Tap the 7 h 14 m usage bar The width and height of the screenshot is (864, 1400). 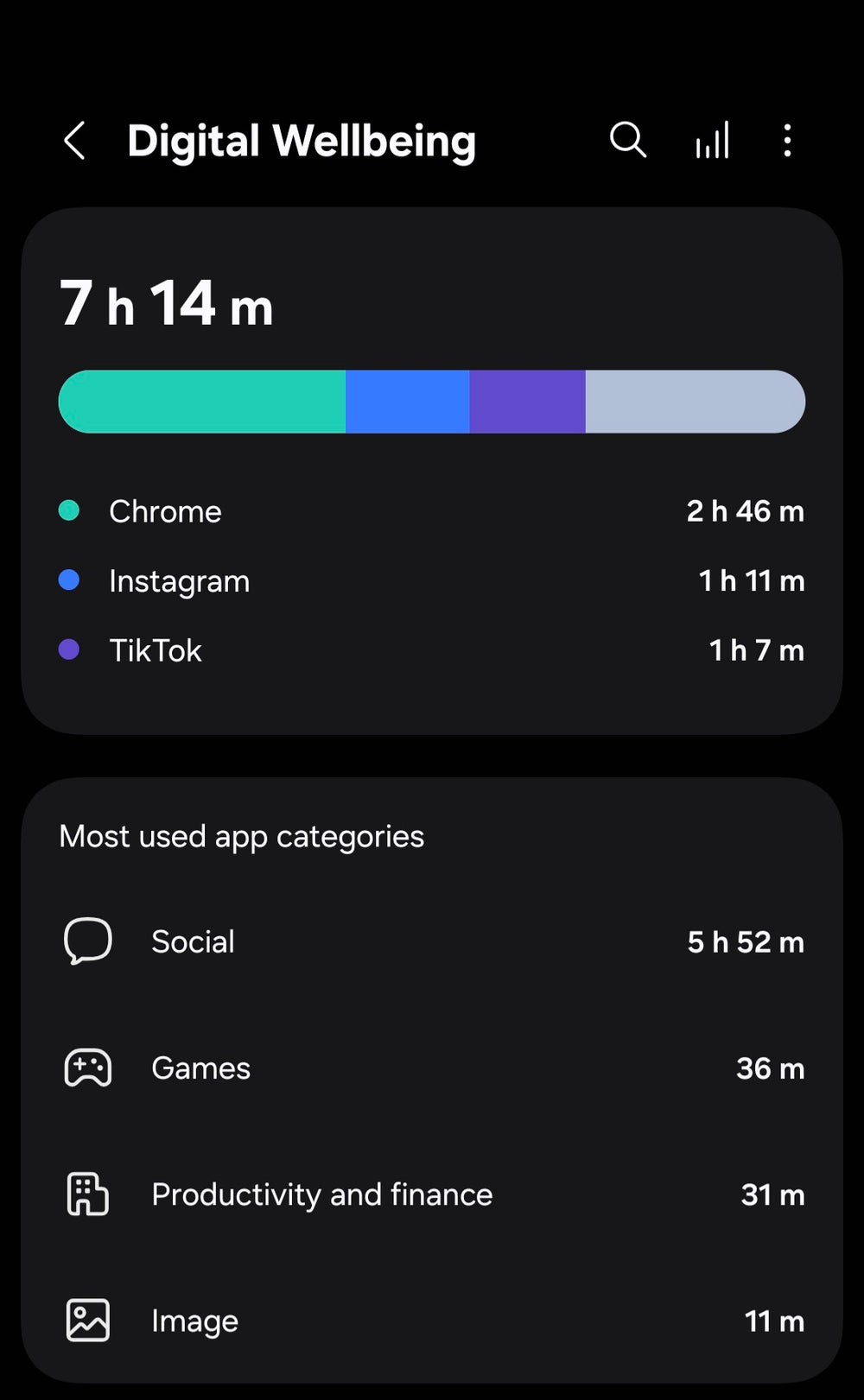[430, 402]
